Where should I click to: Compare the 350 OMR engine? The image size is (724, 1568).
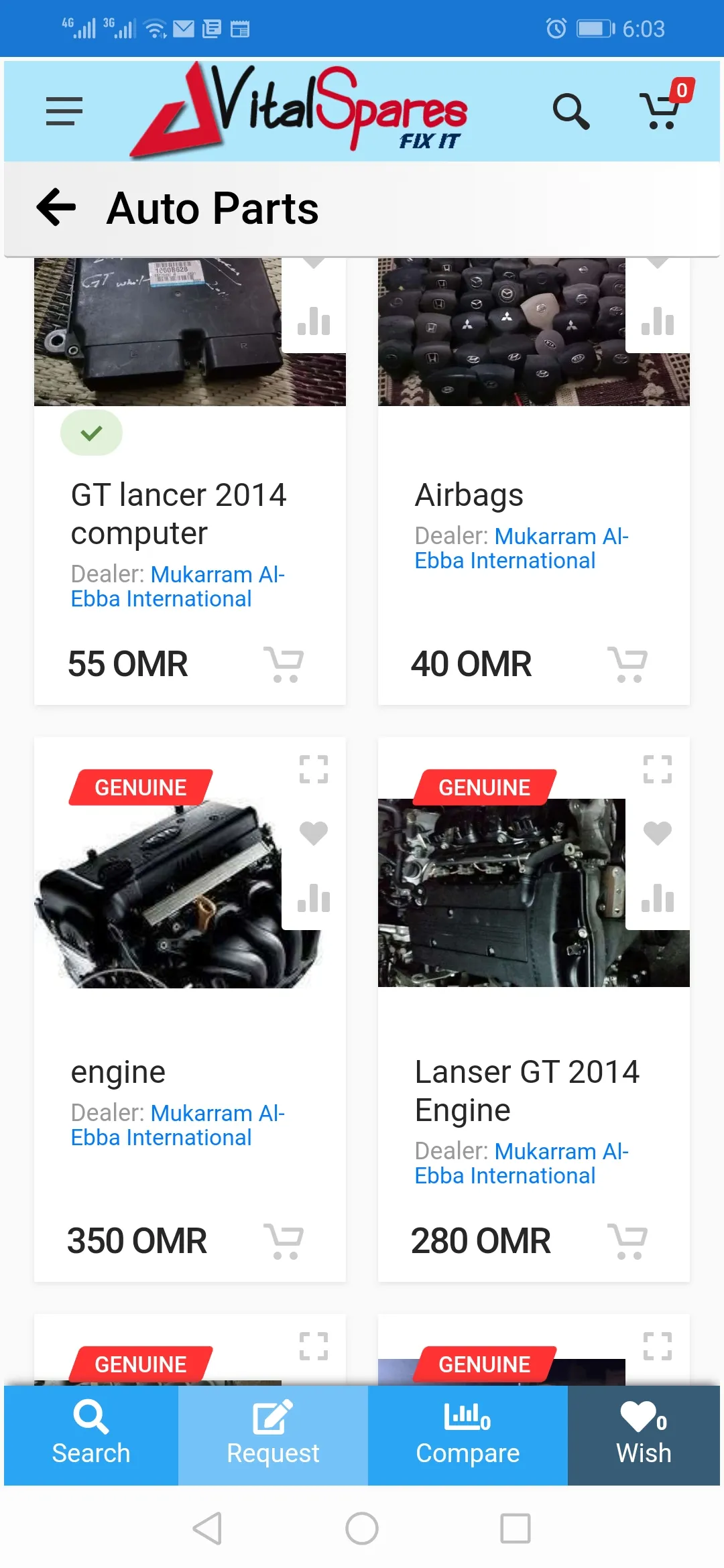click(314, 898)
